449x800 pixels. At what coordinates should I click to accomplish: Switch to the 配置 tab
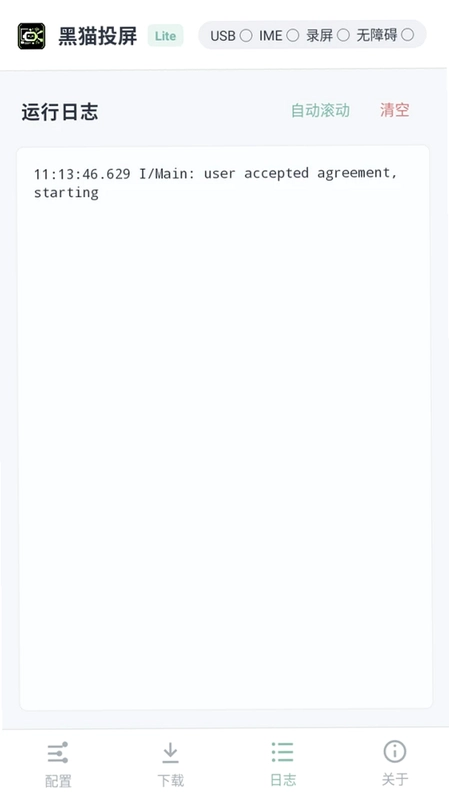click(58, 764)
